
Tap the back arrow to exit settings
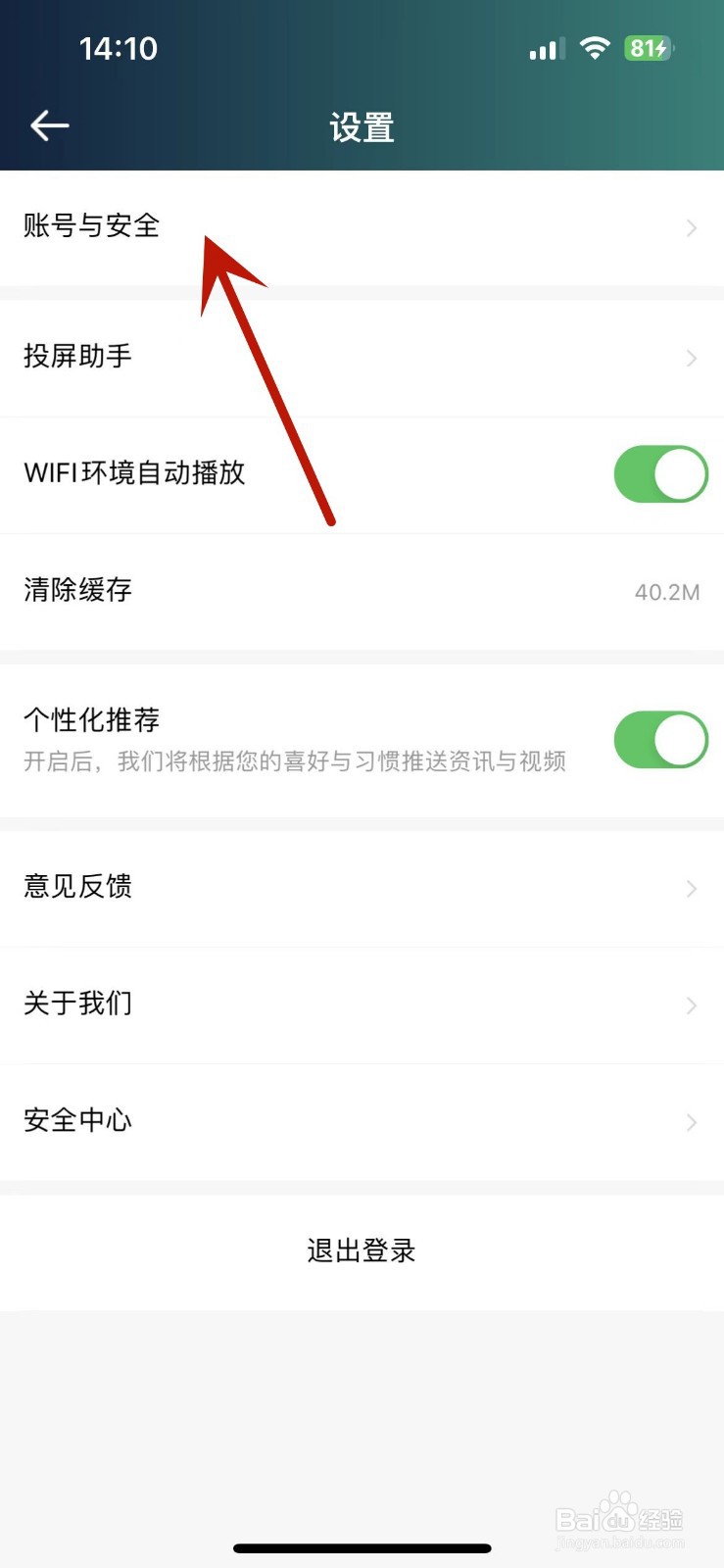coord(49,125)
